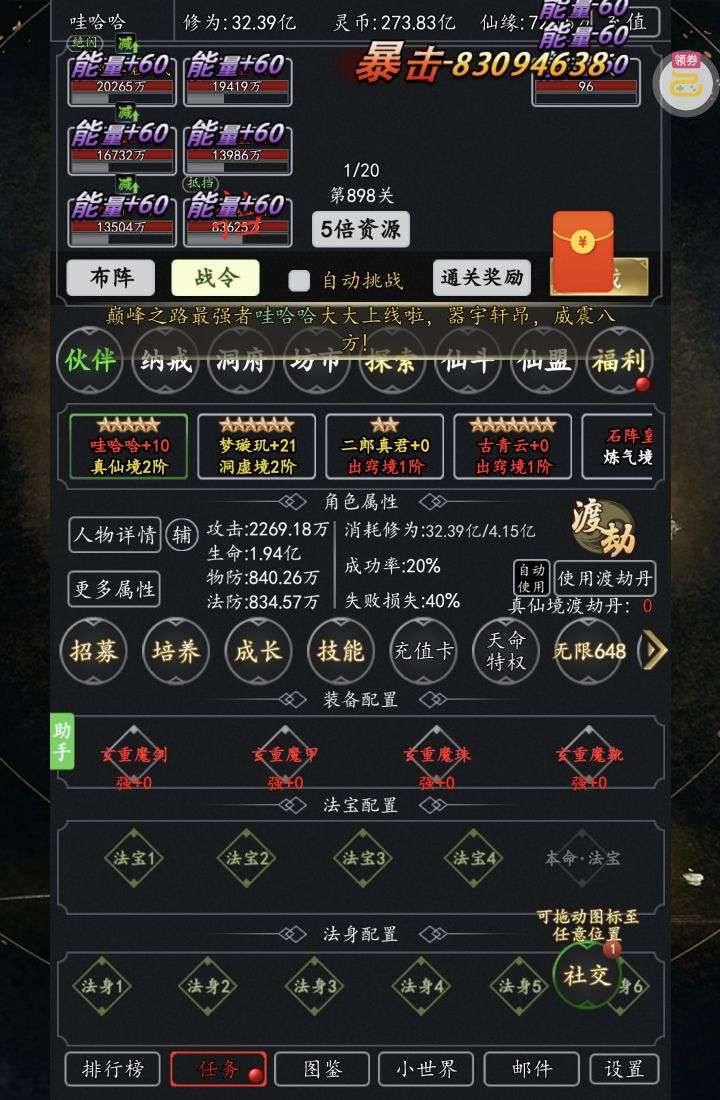Screen dimensions: 720x1100
Task: Show 更多属性 attributes
Action: click(114, 590)
